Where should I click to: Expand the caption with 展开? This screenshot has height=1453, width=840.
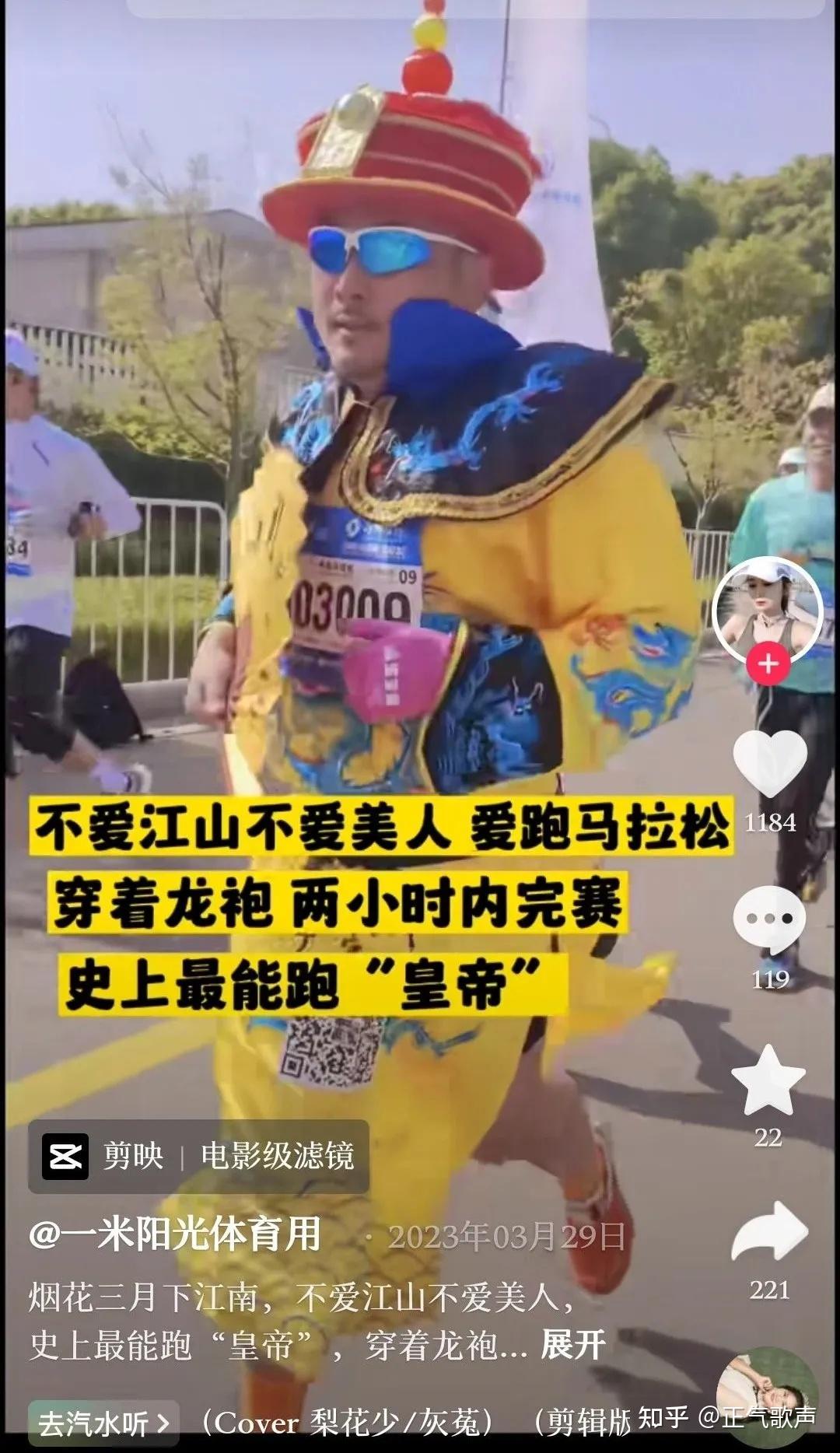[x=573, y=1345]
